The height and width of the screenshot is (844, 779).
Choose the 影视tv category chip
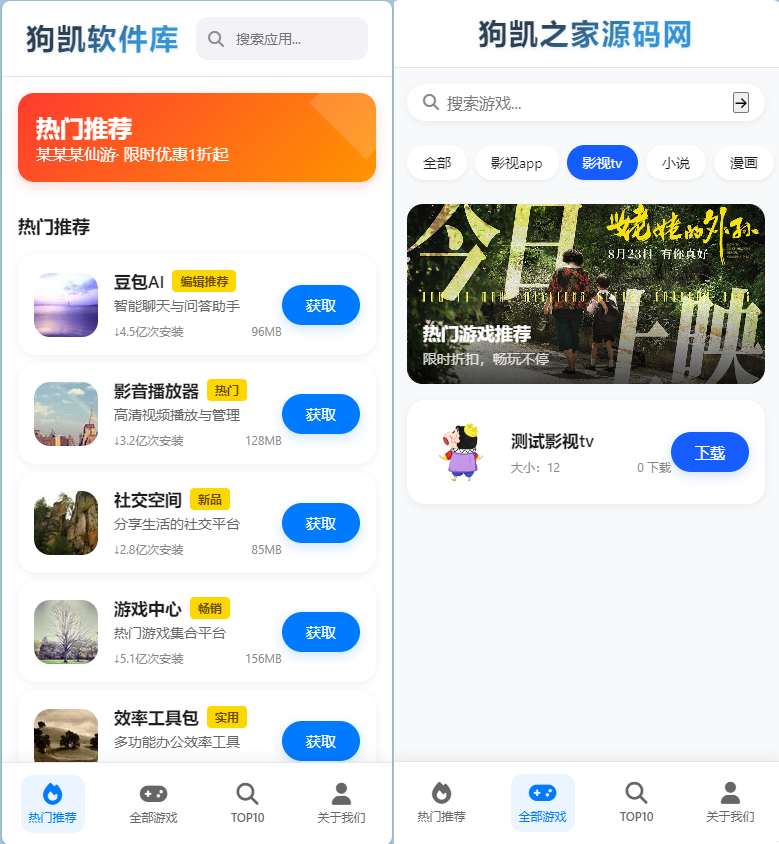click(602, 163)
